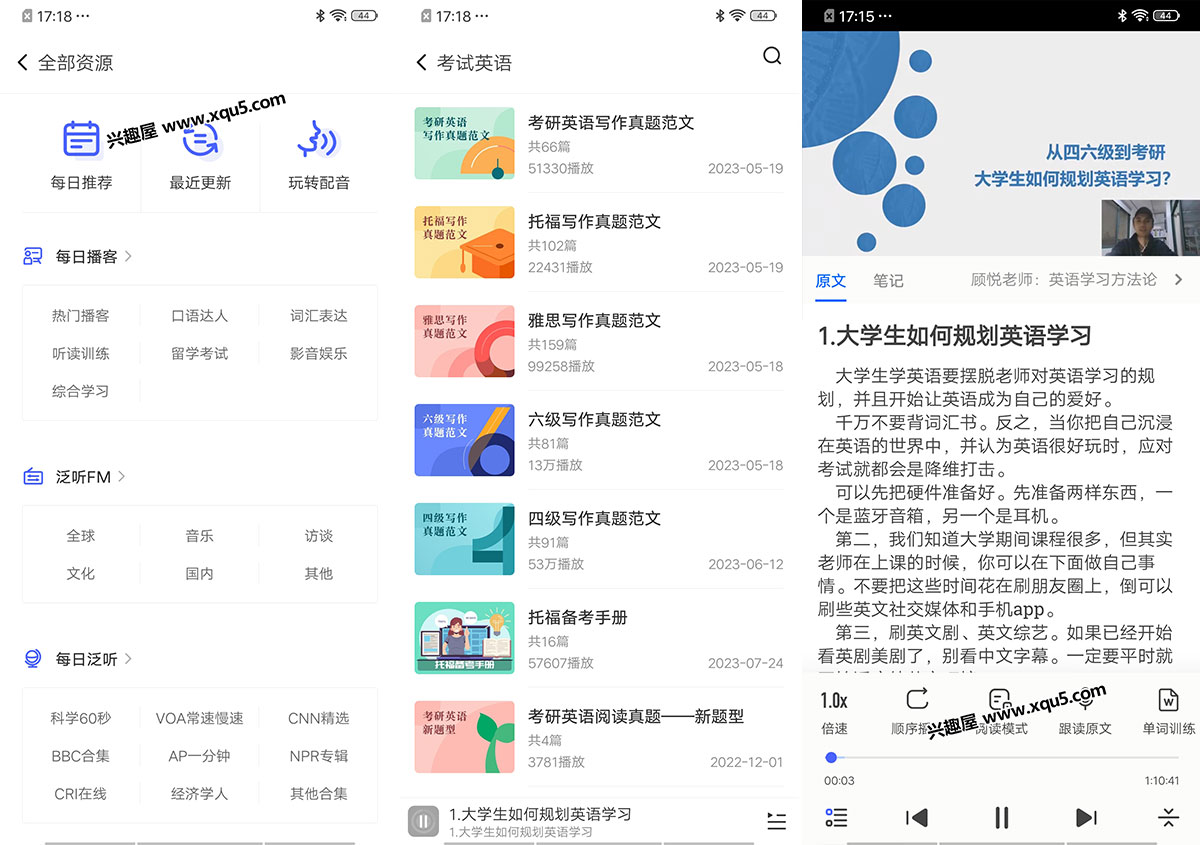This screenshot has width=1200, height=845.
Task: Open 单词训练 word training
Action: [x=1168, y=710]
